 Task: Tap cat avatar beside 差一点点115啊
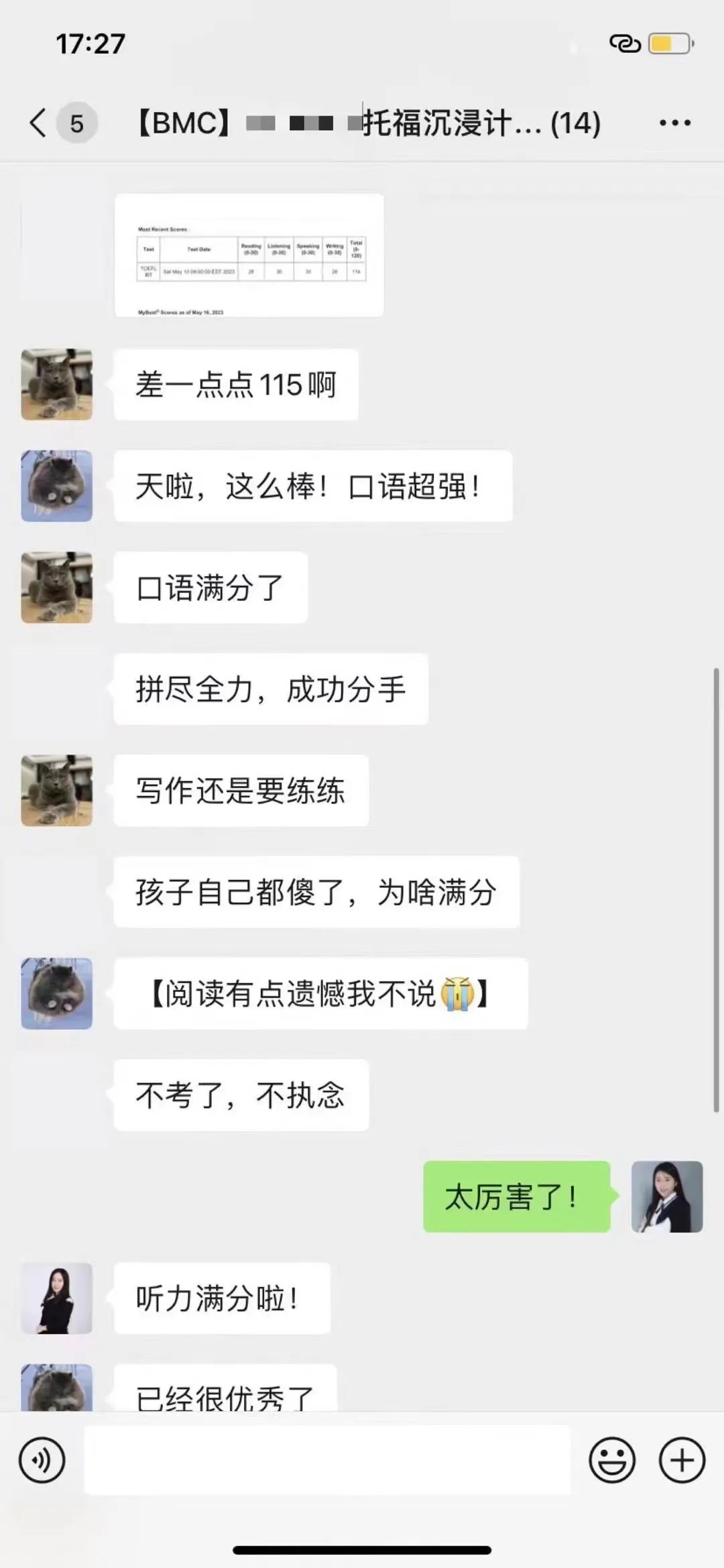pos(57,384)
